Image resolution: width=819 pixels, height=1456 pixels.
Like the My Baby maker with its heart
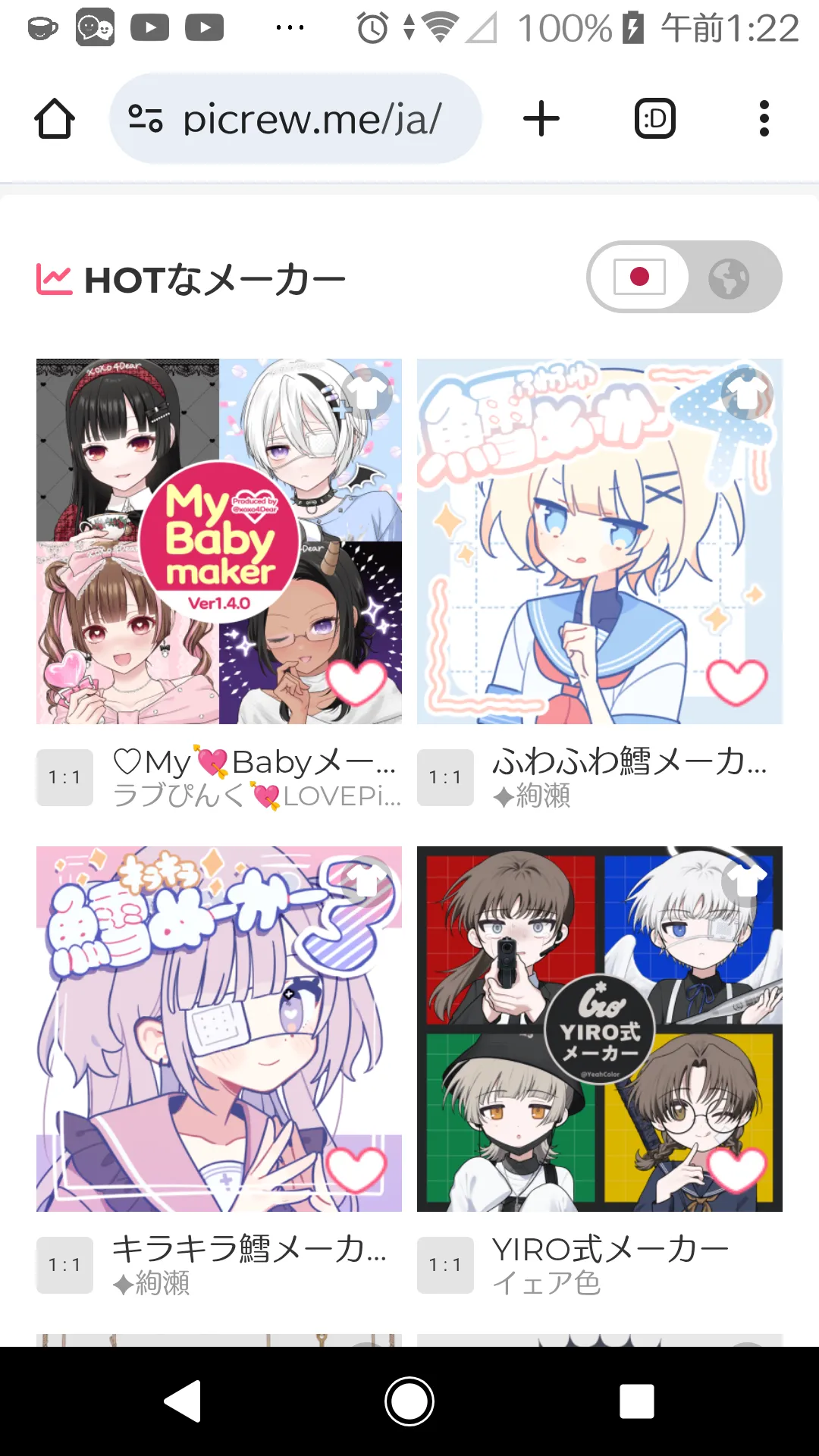point(356,680)
